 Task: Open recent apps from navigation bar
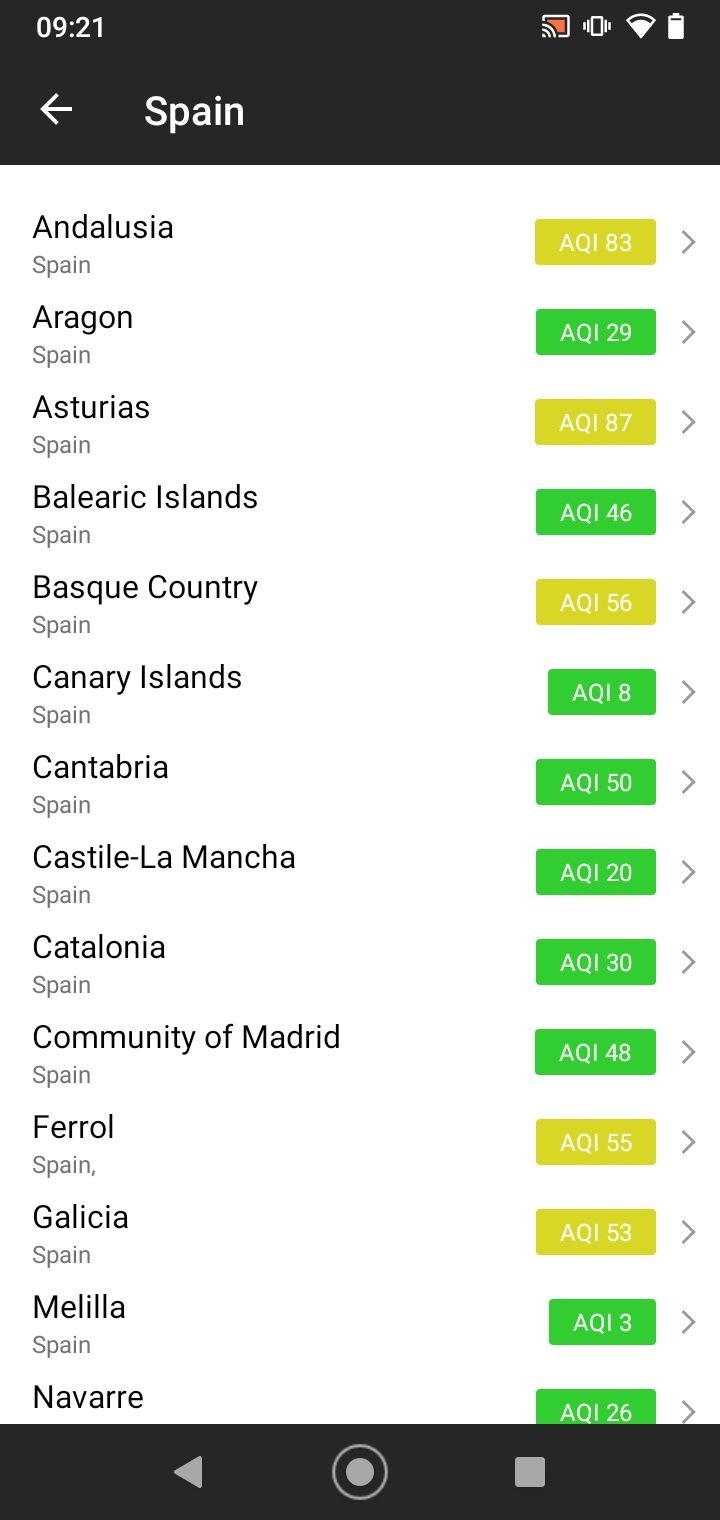pos(529,1472)
